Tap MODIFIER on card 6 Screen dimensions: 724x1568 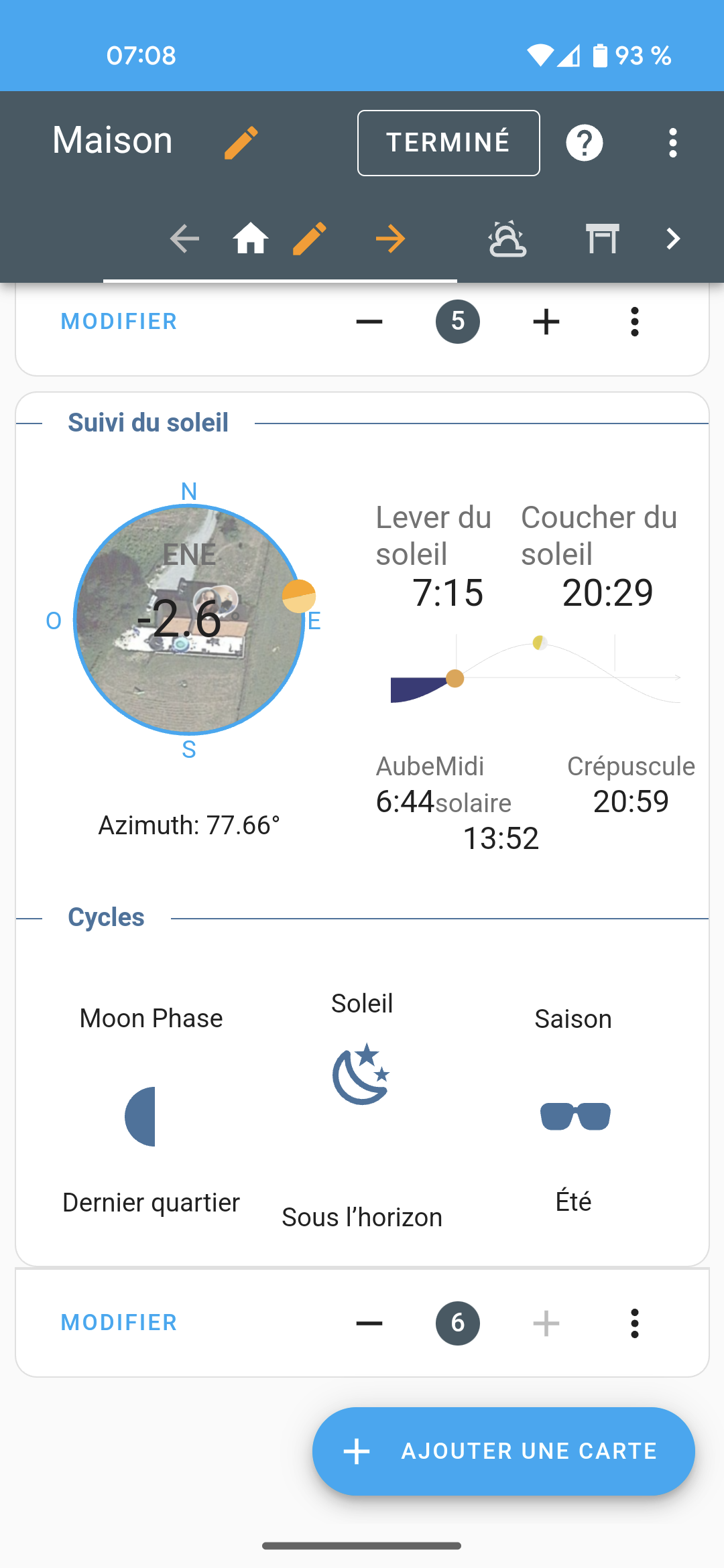tap(119, 1323)
